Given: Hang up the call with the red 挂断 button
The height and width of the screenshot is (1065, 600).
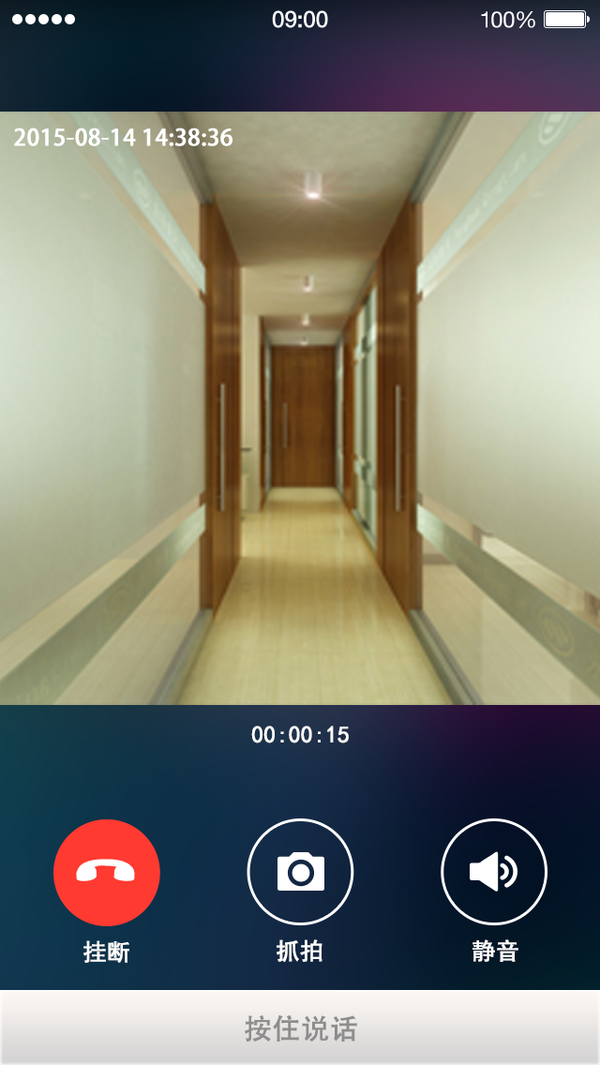Looking at the screenshot, I should pyautogui.click(x=106, y=872).
